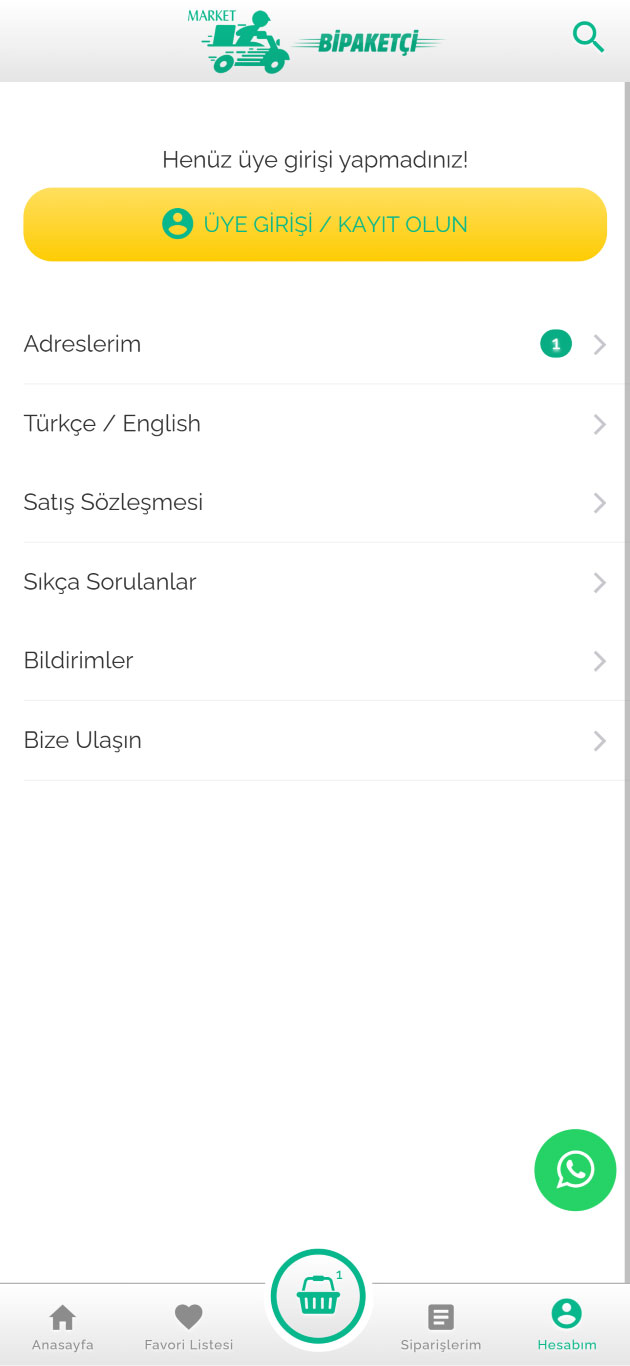Image resolution: width=630 pixels, height=1366 pixels.
Task: Switch to the Favori Listesi tab
Action: (x=189, y=1327)
